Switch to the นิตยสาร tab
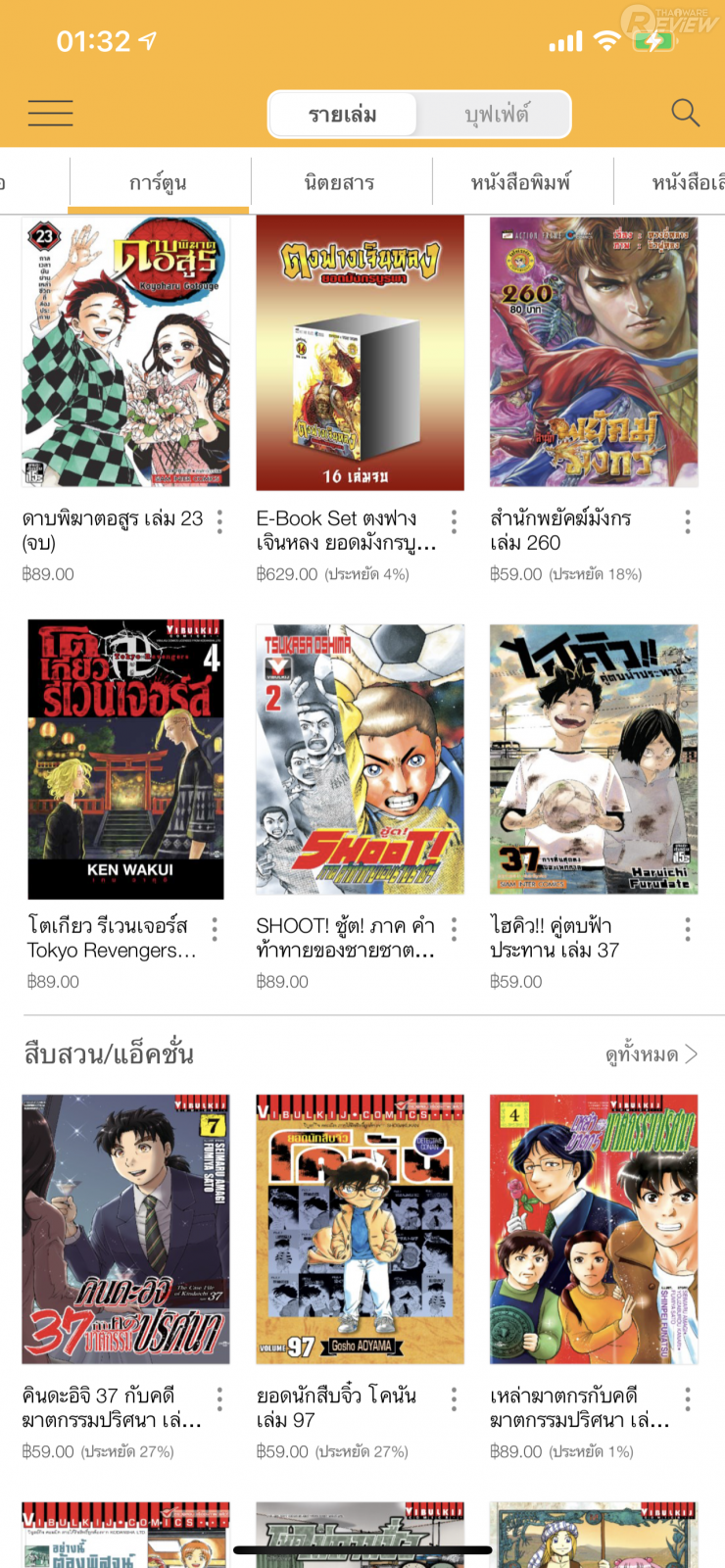Image resolution: width=725 pixels, height=1568 pixels. coord(339,182)
